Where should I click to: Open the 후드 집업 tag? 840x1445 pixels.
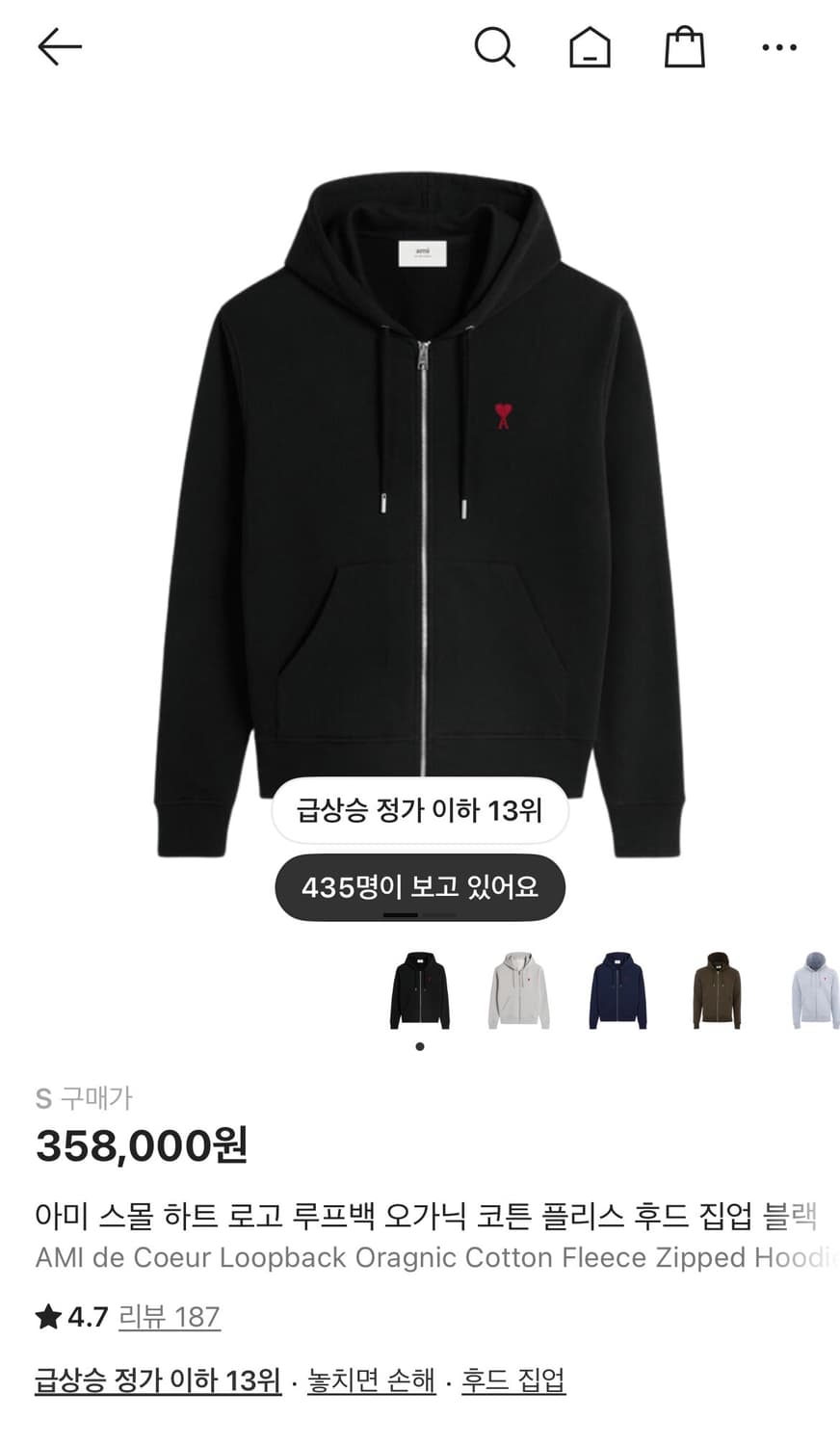512,1378
